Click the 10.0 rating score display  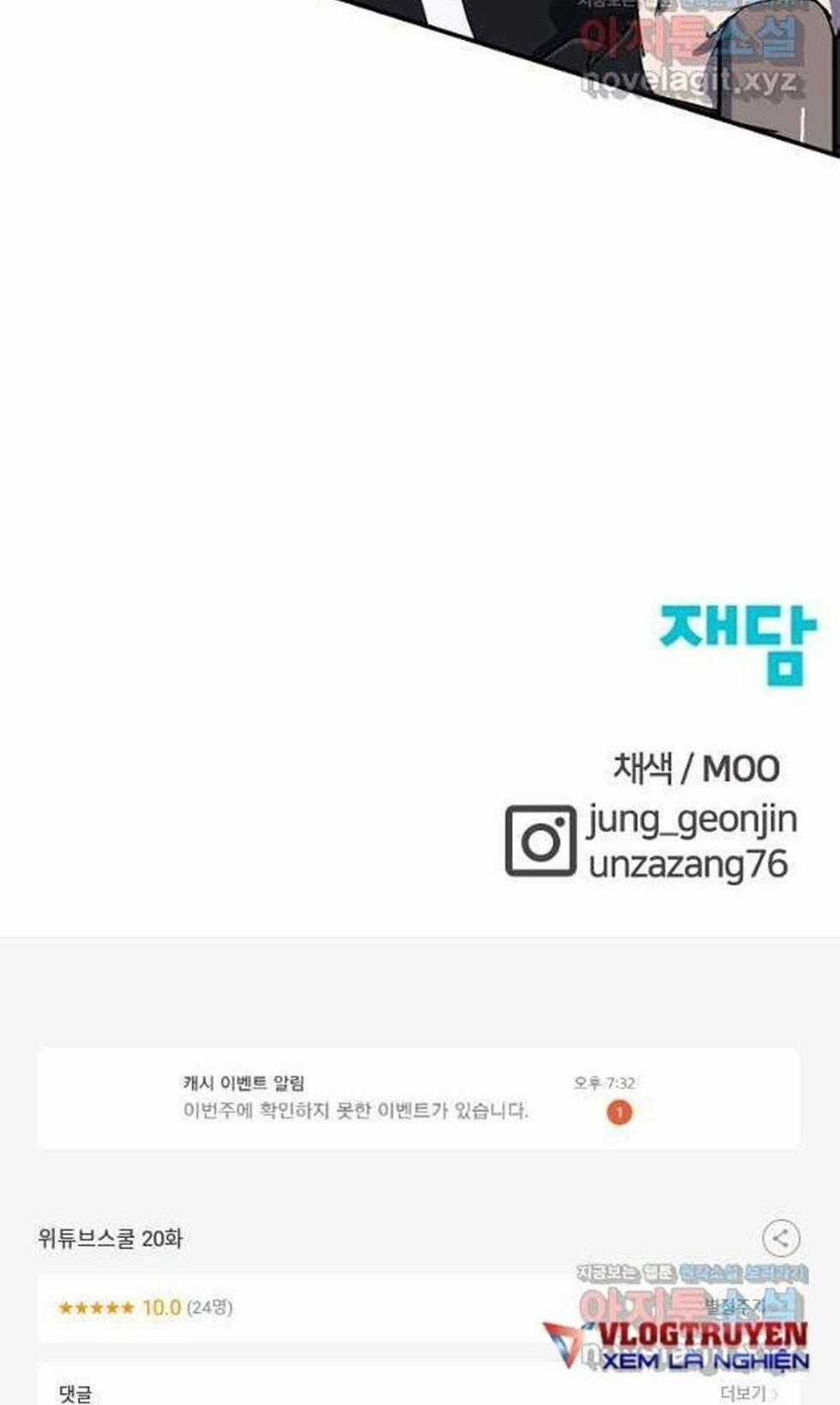[164, 1307]
